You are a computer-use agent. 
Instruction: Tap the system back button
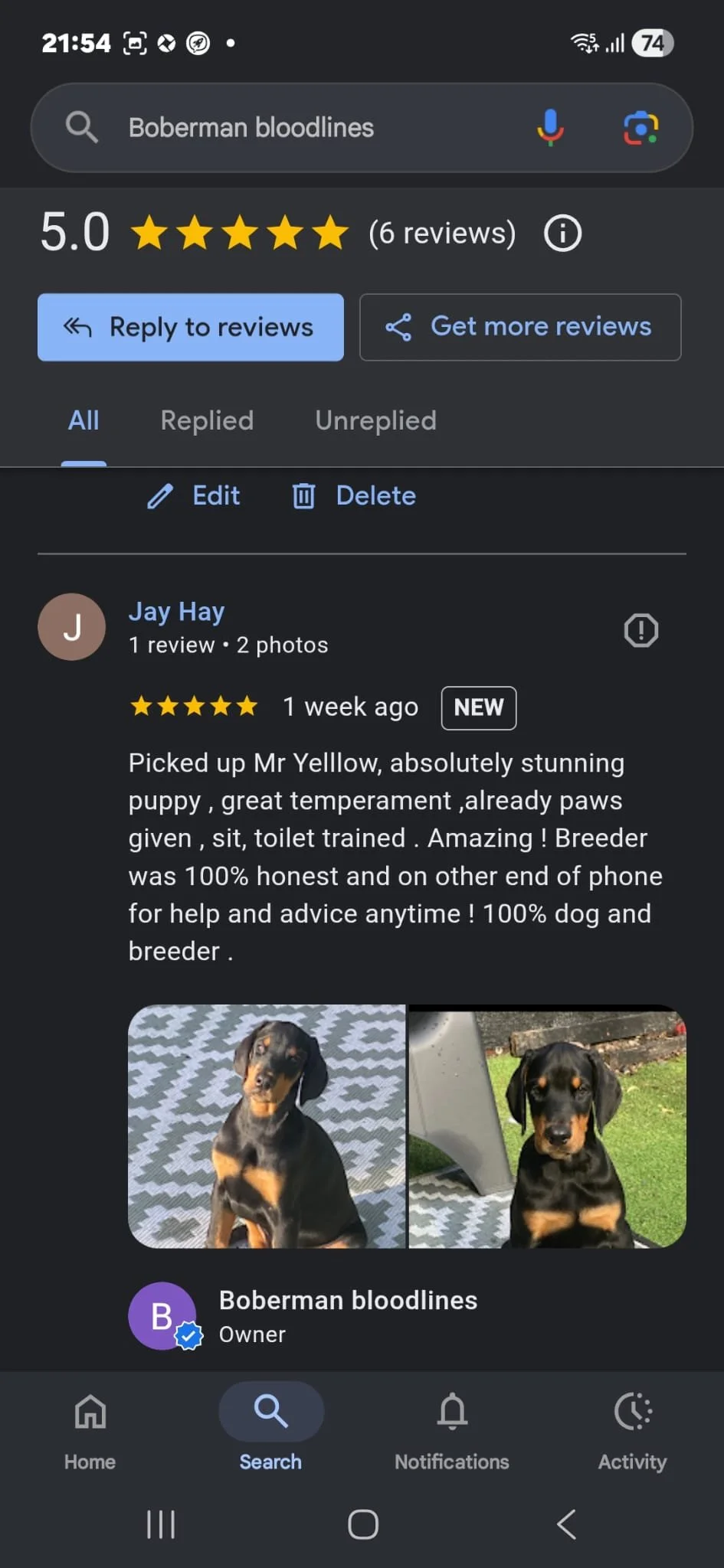click(x=566, y=1524)
